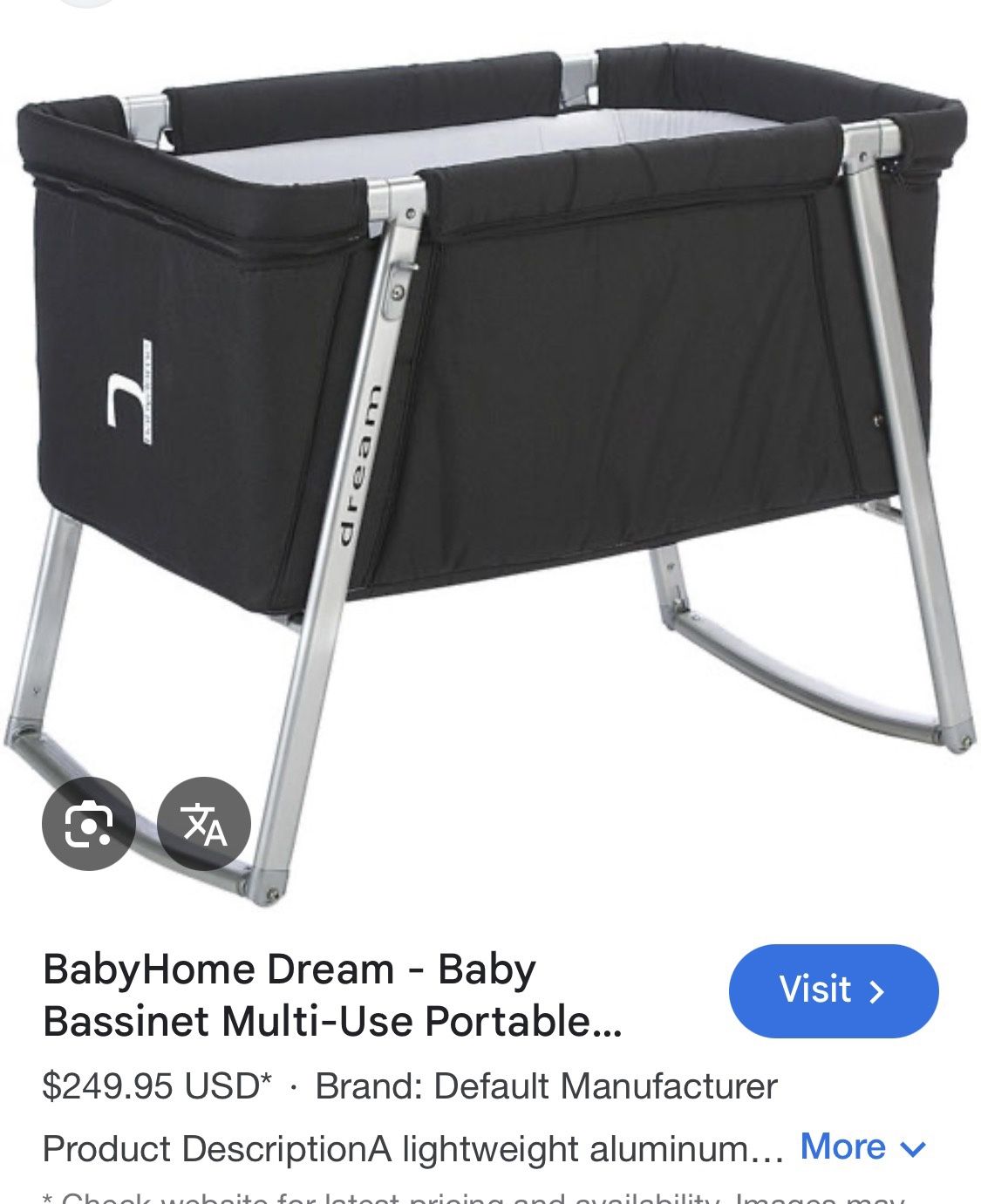Visit the BabyHome Dream product page
Viewport: 981px width, 1204px height.
click(x=833, y=990)
